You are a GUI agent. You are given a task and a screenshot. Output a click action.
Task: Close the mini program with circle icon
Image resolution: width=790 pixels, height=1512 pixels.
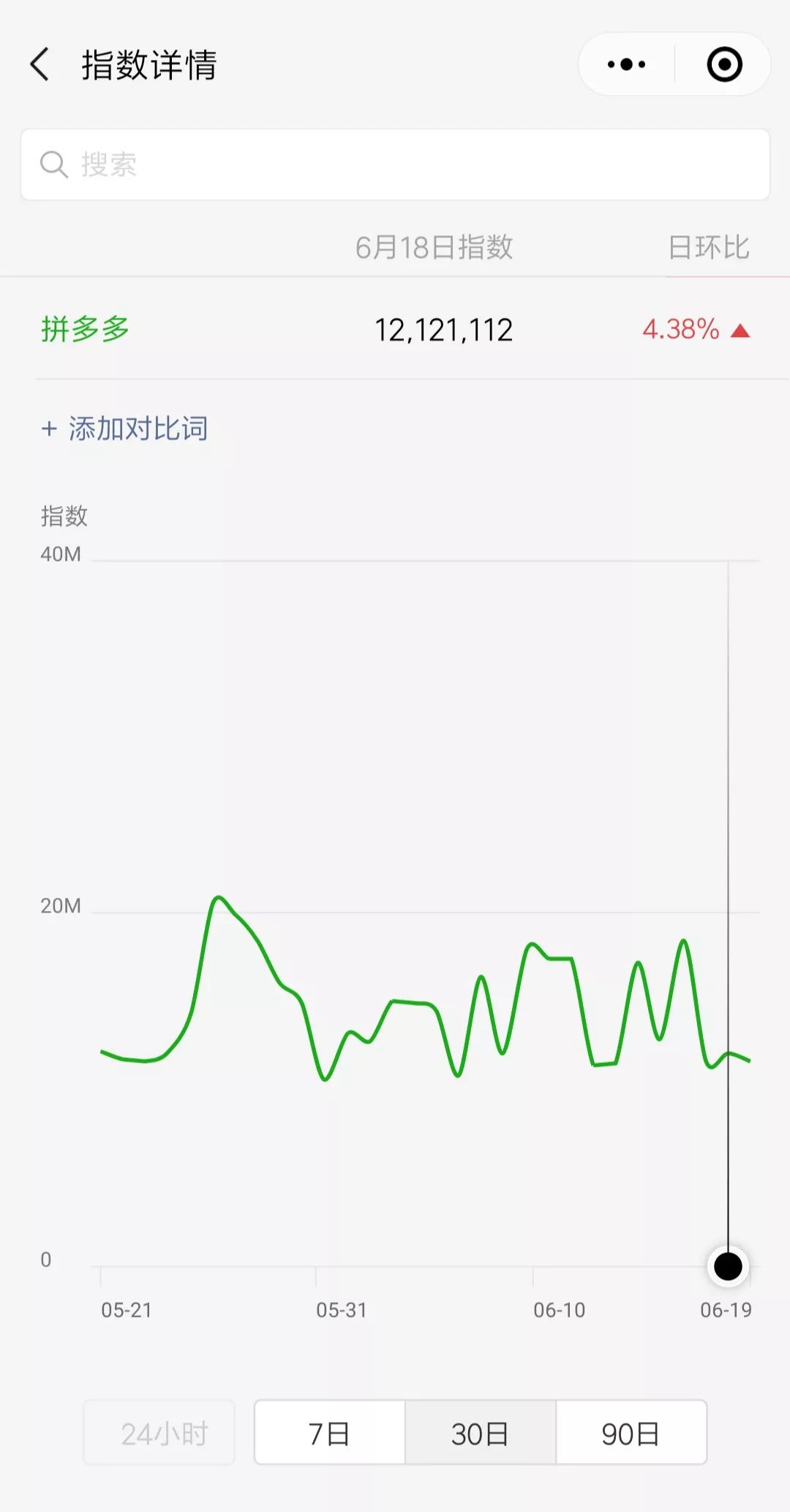click(x=724, y=64)
